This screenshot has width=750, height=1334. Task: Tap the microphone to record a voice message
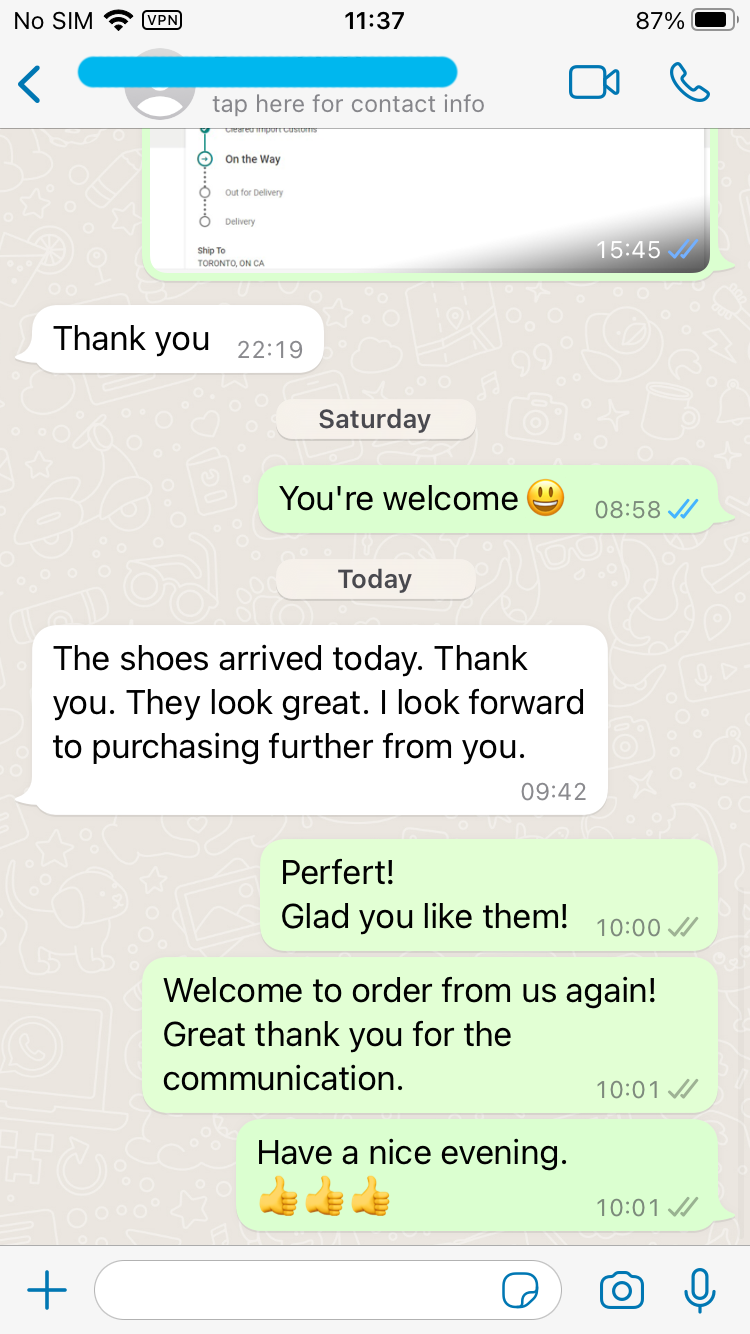pos(700,1291)
